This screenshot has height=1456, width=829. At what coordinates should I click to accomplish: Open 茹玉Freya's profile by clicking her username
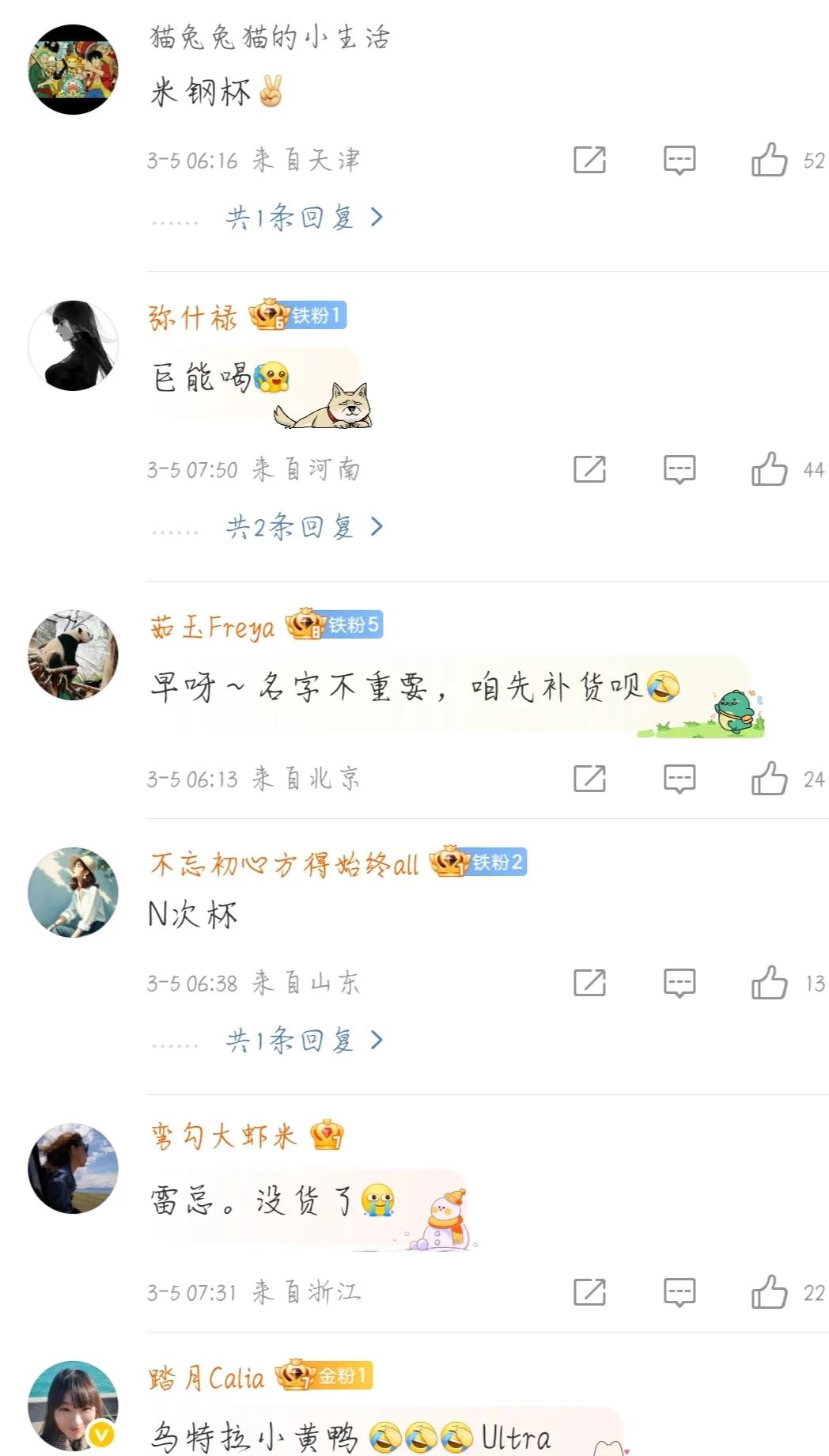[x=212, y=626]
